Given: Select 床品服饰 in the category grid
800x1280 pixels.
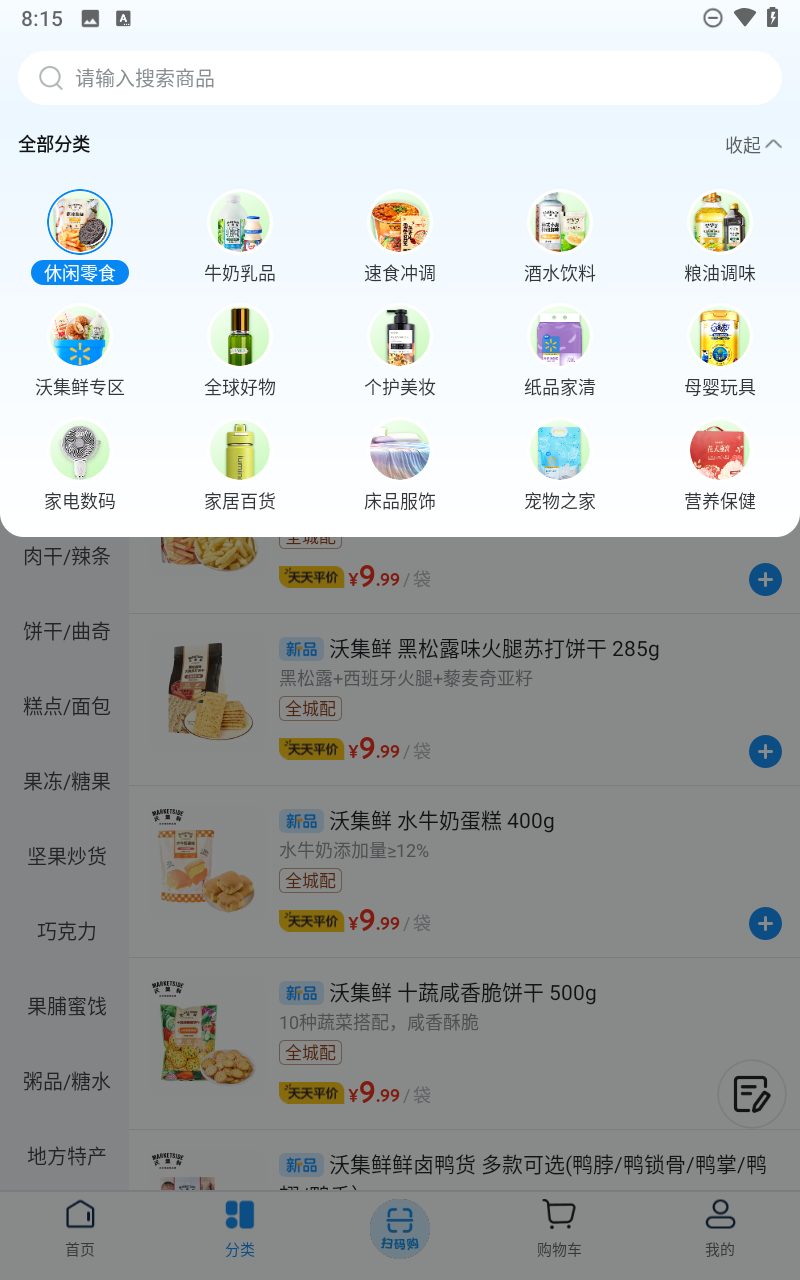Looking at the screenshot, I should tap(400, 450).
